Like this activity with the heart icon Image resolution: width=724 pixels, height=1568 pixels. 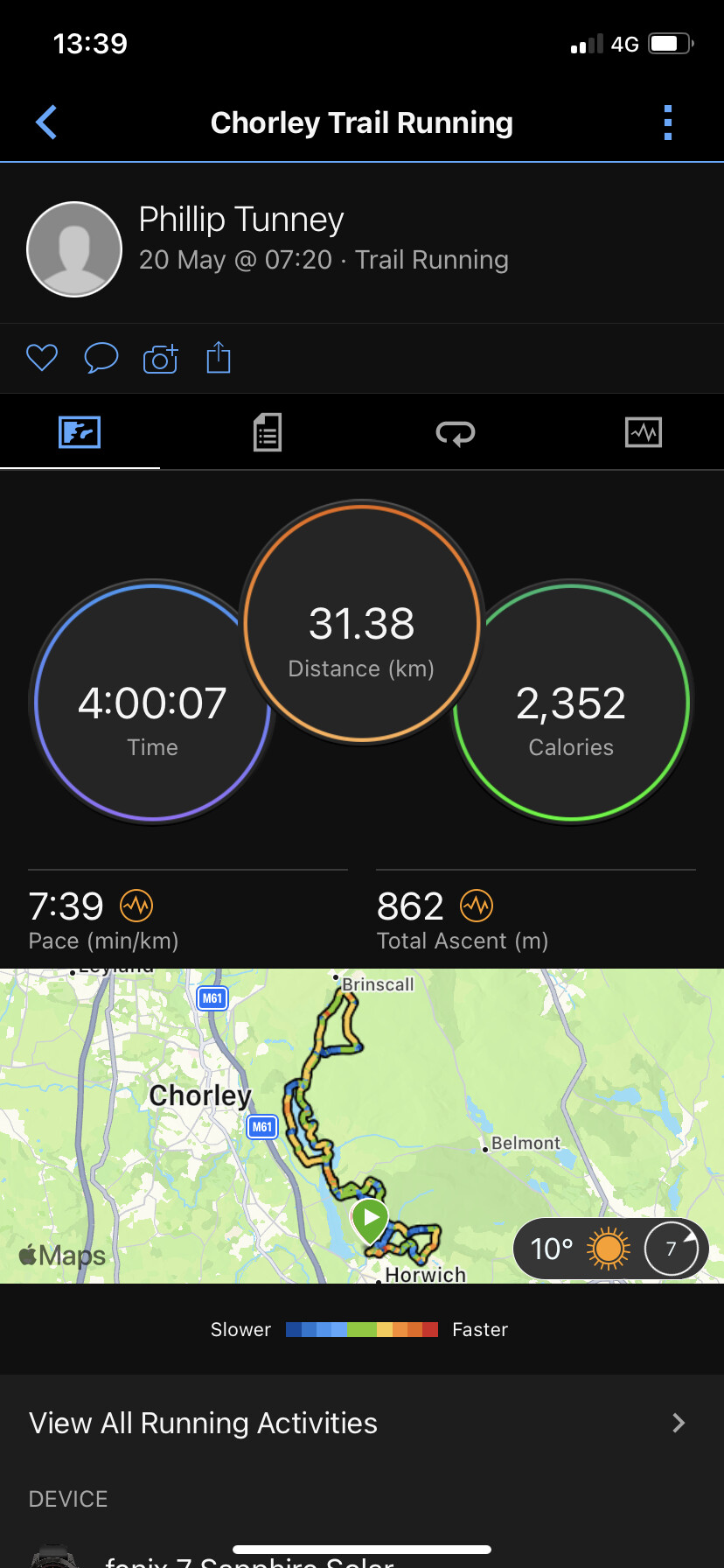tap(42, 358)
